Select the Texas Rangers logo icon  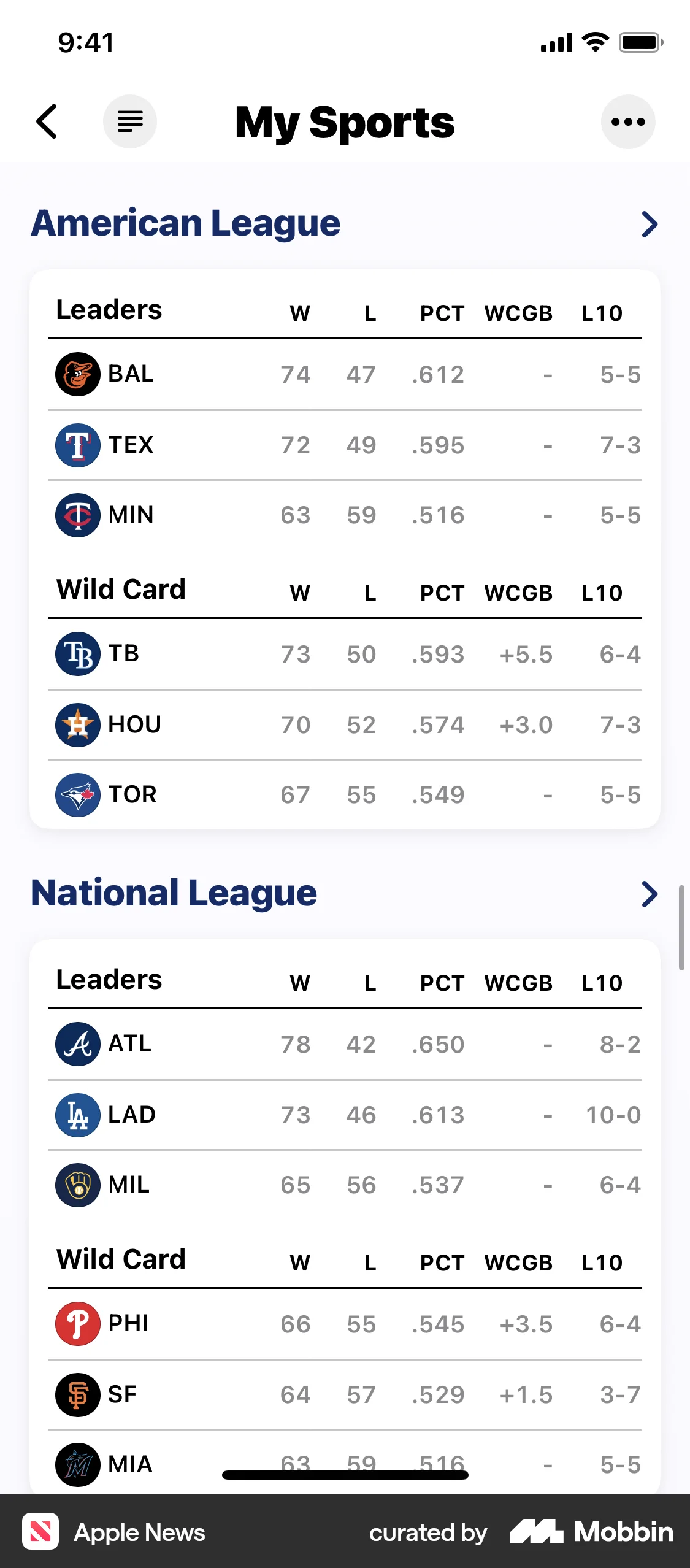coord(77,445)
